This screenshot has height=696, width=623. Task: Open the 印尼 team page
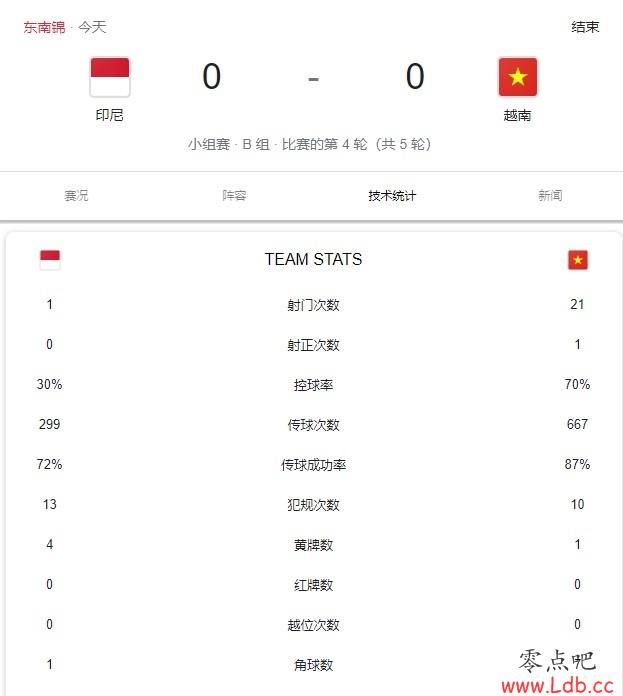pyautogui.click(x=110, y=88)
